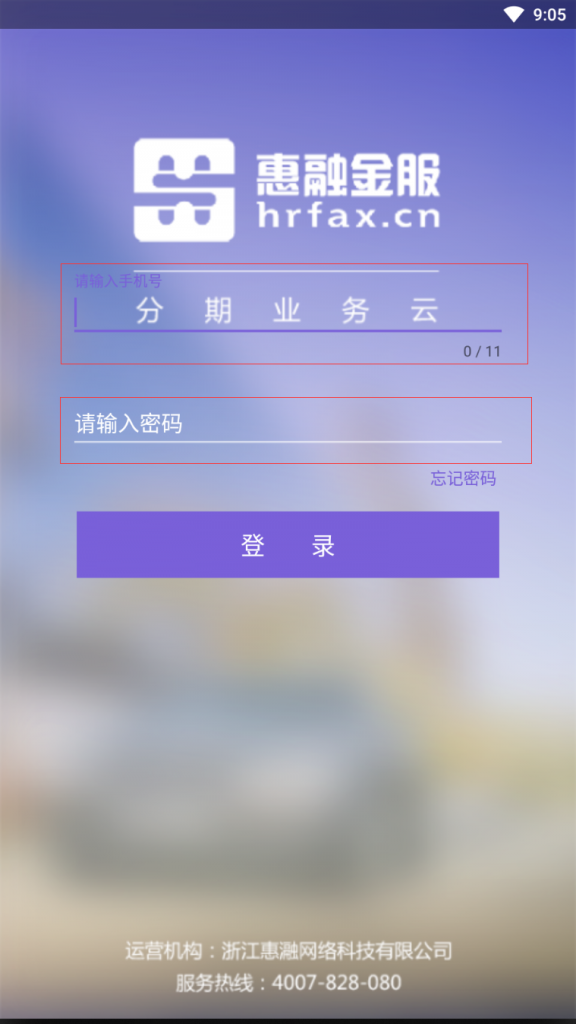Open the 忘记密码 forgot password link

463,479
